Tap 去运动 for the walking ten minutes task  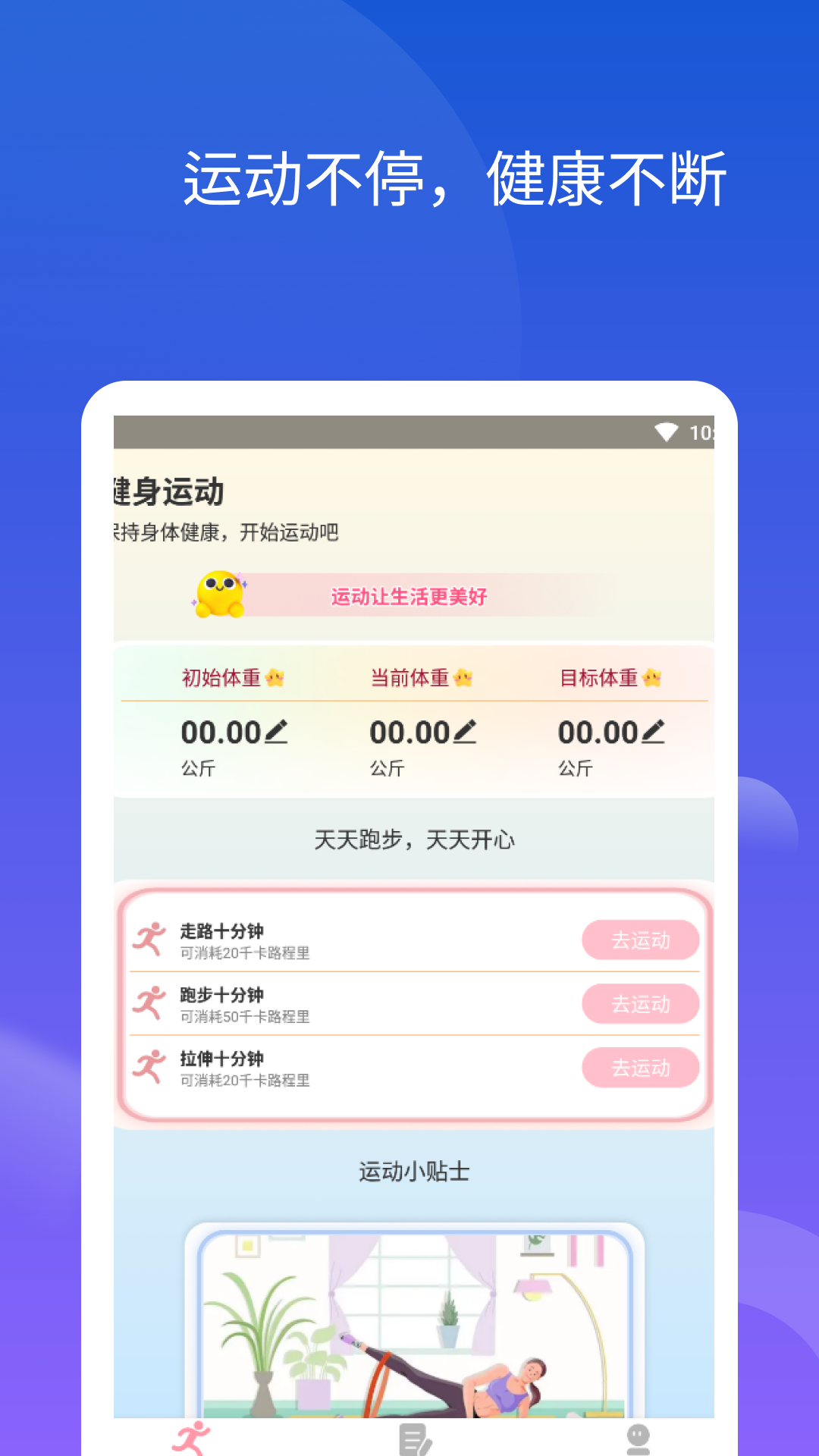point(641,940)
